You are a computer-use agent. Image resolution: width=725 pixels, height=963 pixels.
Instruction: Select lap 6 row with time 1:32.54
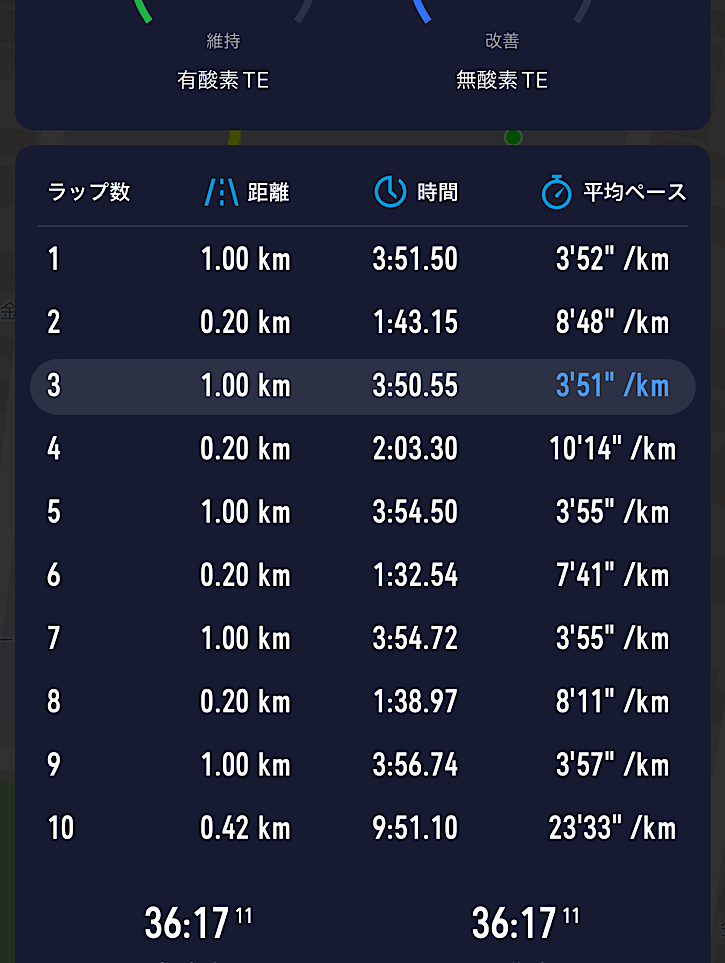[x=362, y=575]
